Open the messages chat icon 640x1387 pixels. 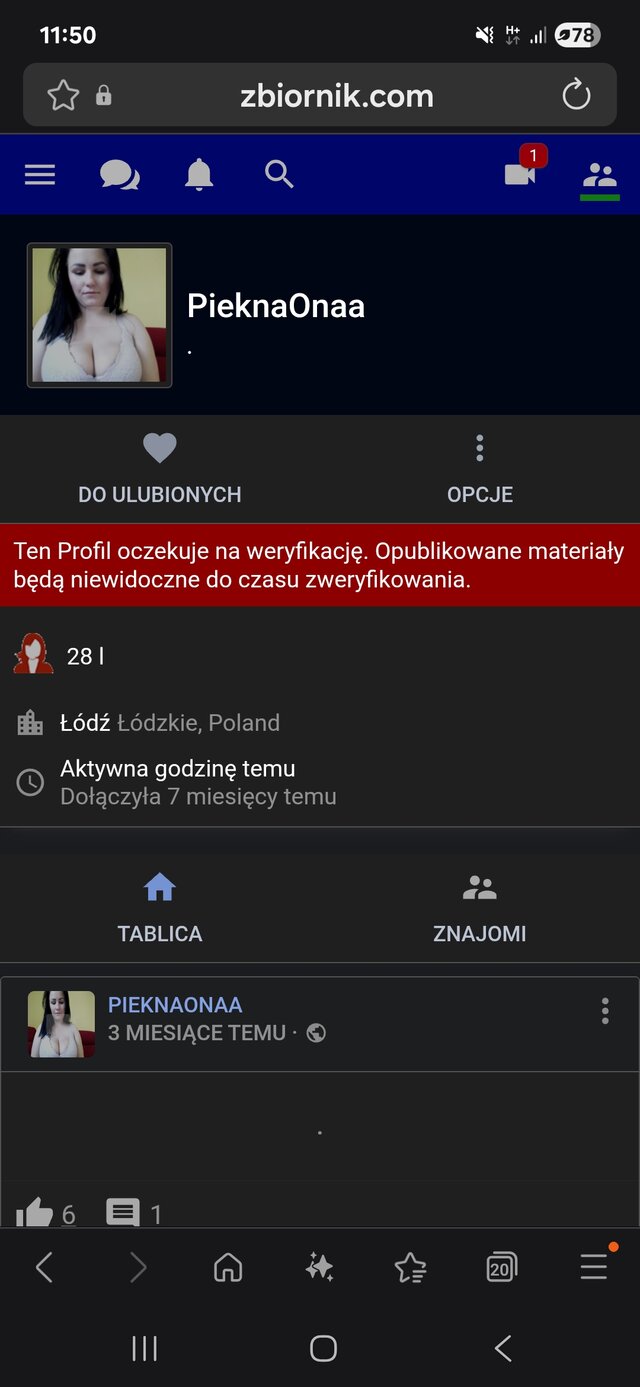point(119,176)
